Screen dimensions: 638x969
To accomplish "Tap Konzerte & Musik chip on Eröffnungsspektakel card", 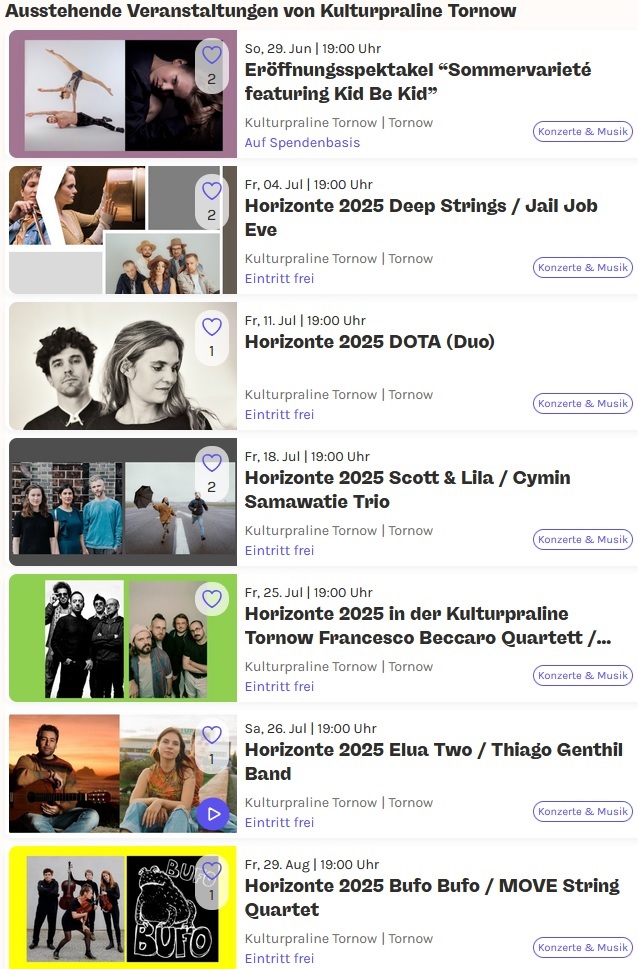I will coord(583,132).
